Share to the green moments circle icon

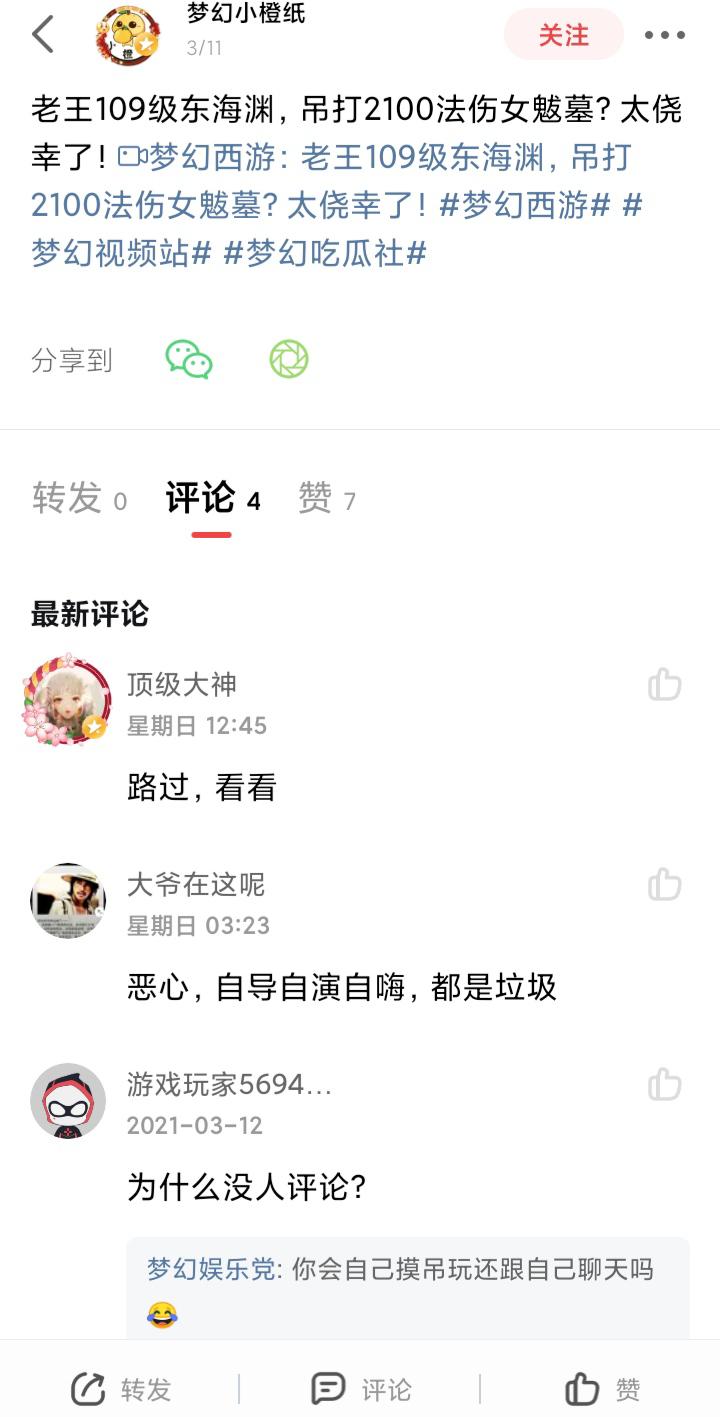[289, 360]
